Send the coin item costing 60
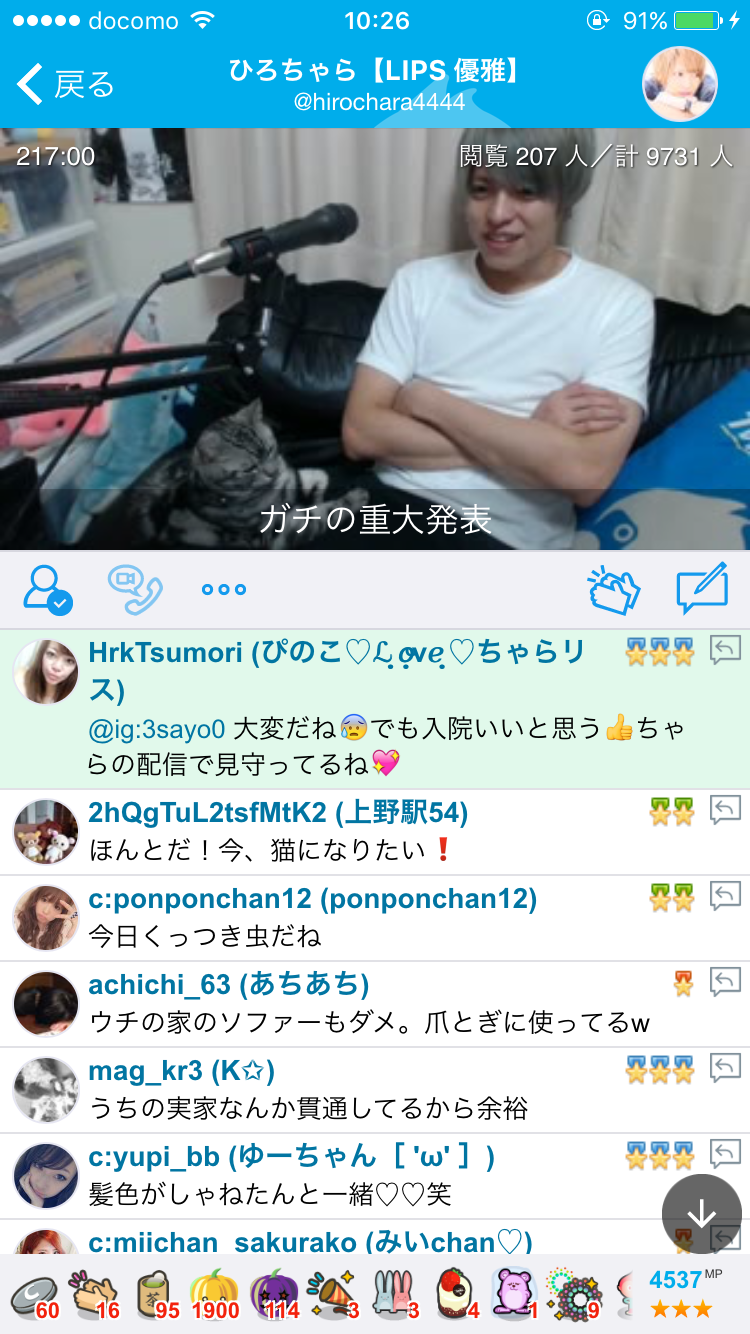 point(34,1294)
